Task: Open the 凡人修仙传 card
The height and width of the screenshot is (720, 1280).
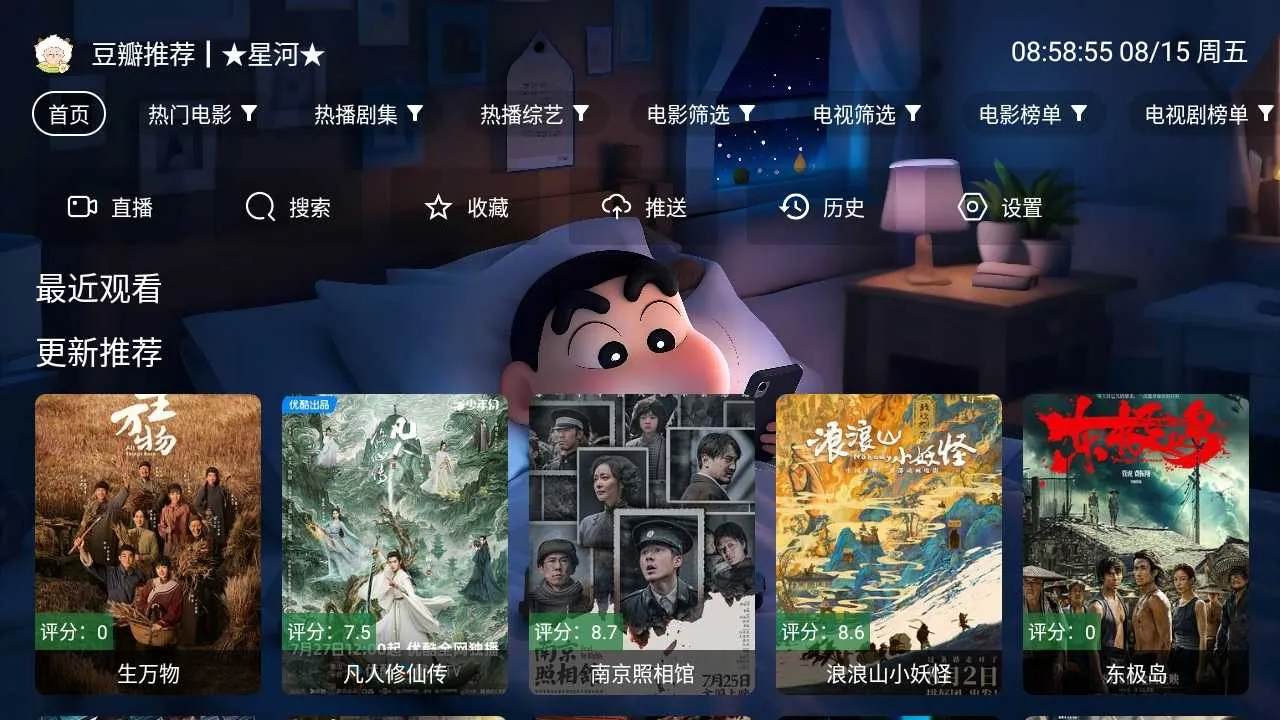Action: [395, 543]
